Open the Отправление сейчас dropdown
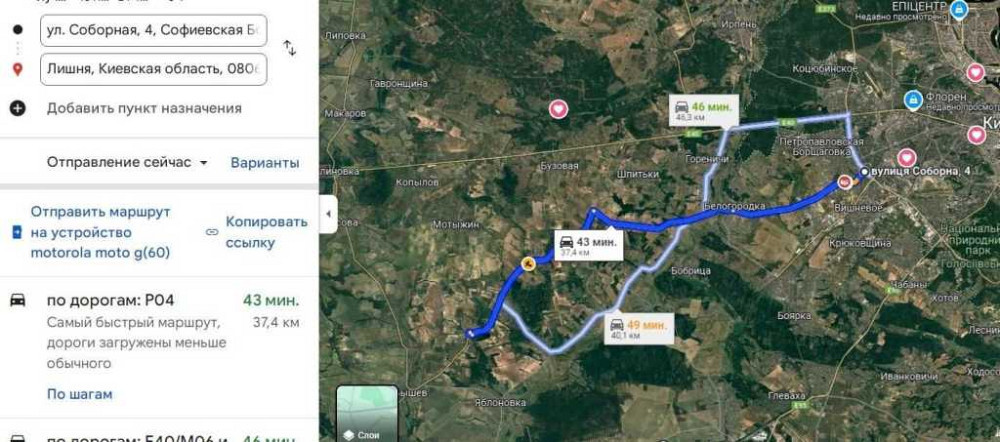 tap(127, 162)
